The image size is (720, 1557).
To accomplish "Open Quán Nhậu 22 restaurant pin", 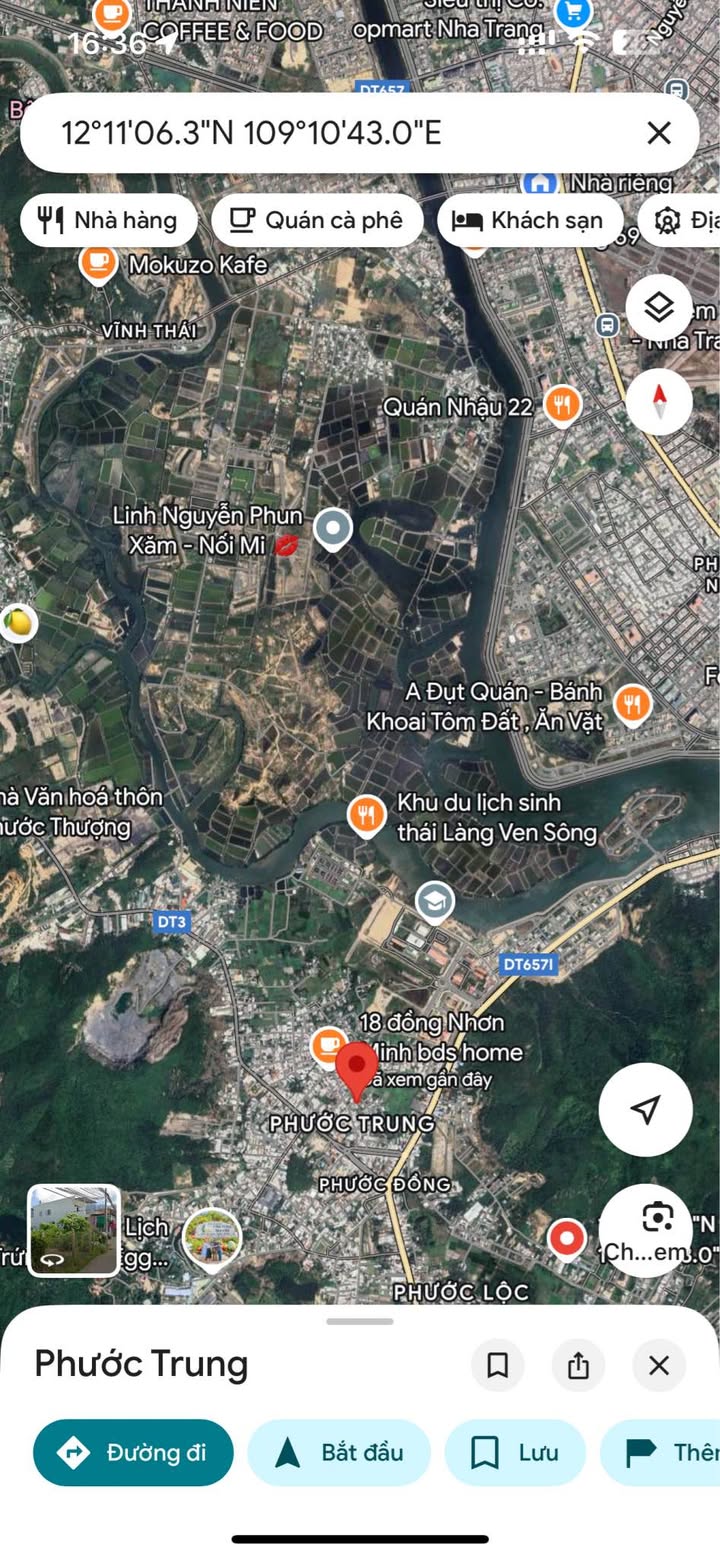I will [563, 406].
